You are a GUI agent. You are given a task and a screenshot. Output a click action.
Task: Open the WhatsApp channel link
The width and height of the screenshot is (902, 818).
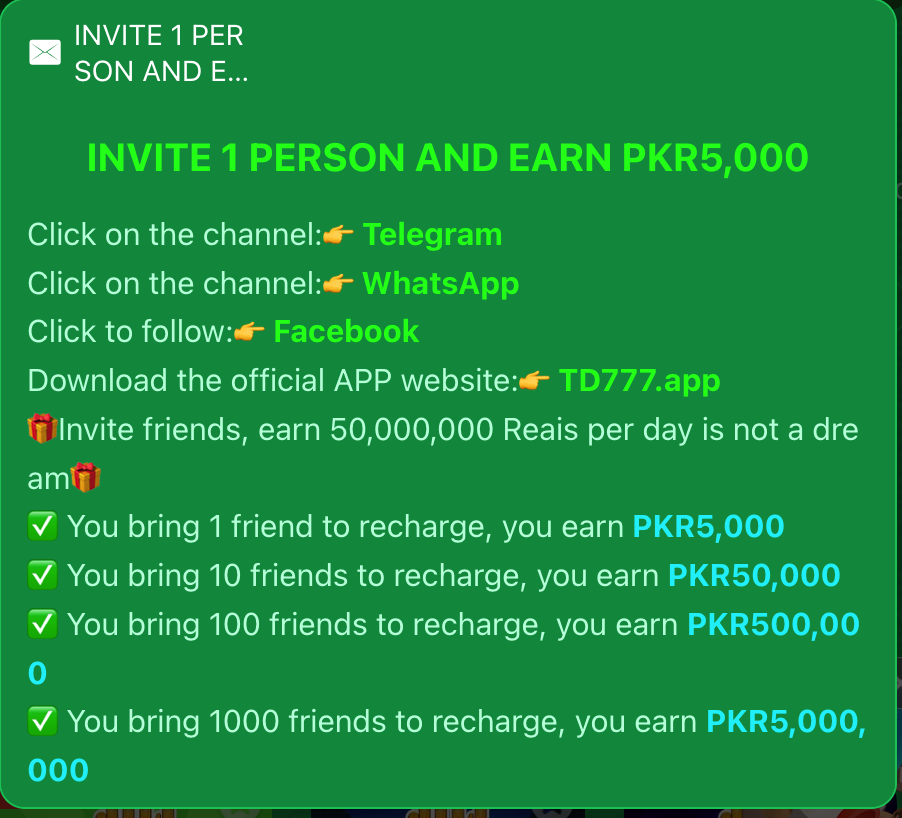(x=440, y=283)
